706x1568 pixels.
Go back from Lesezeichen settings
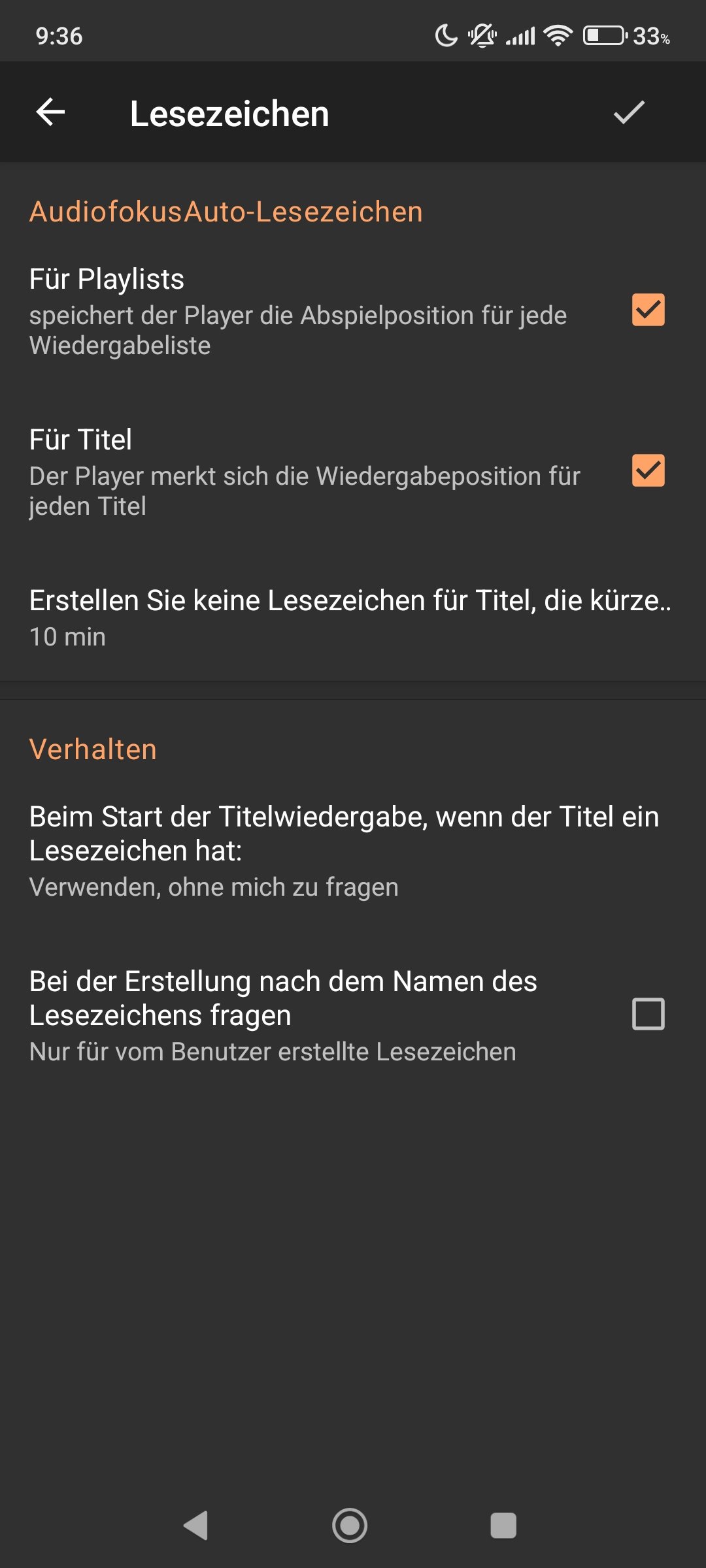point(50,112)
